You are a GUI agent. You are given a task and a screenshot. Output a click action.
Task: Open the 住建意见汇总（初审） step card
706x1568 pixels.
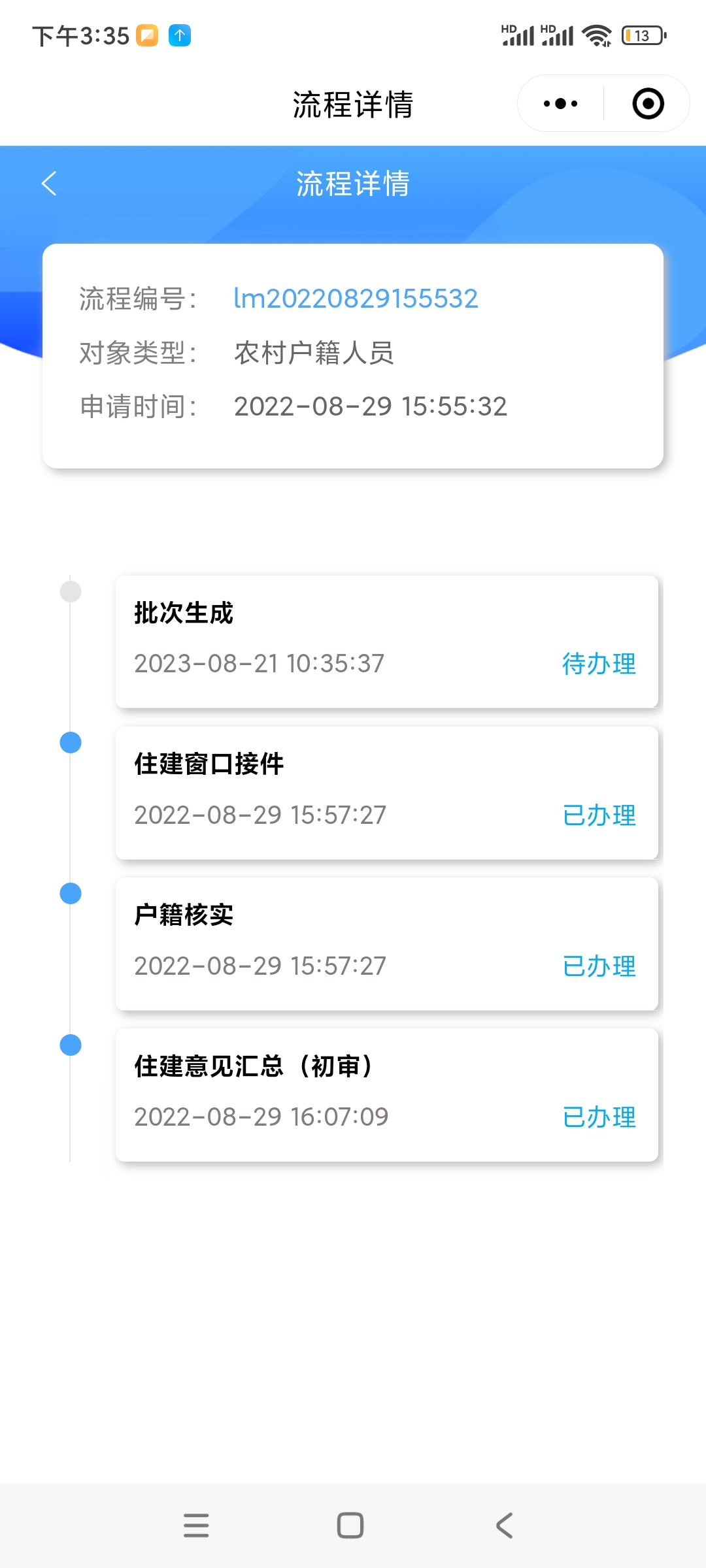[x=386, y=1094]
